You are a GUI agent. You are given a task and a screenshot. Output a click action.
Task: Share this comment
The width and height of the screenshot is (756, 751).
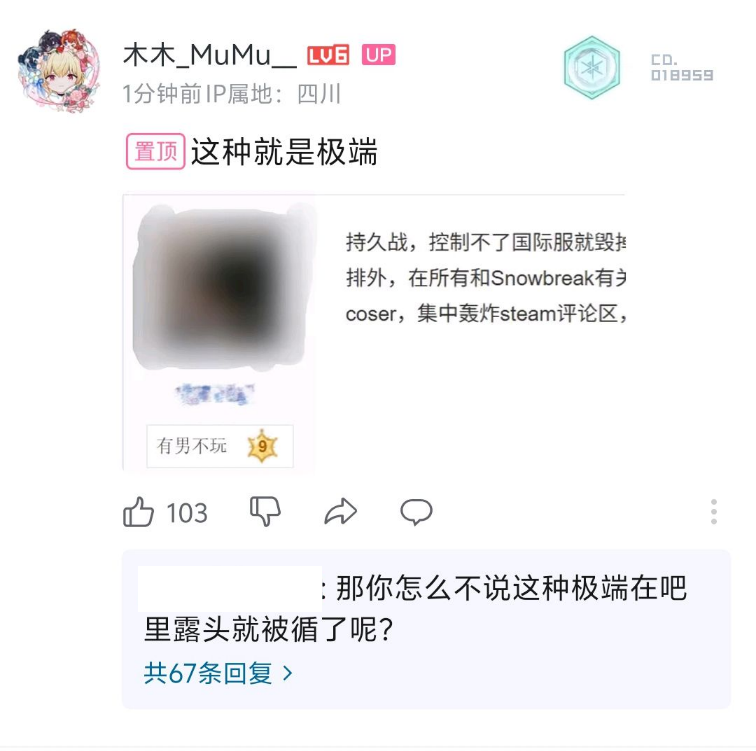[x=341, y=513]
